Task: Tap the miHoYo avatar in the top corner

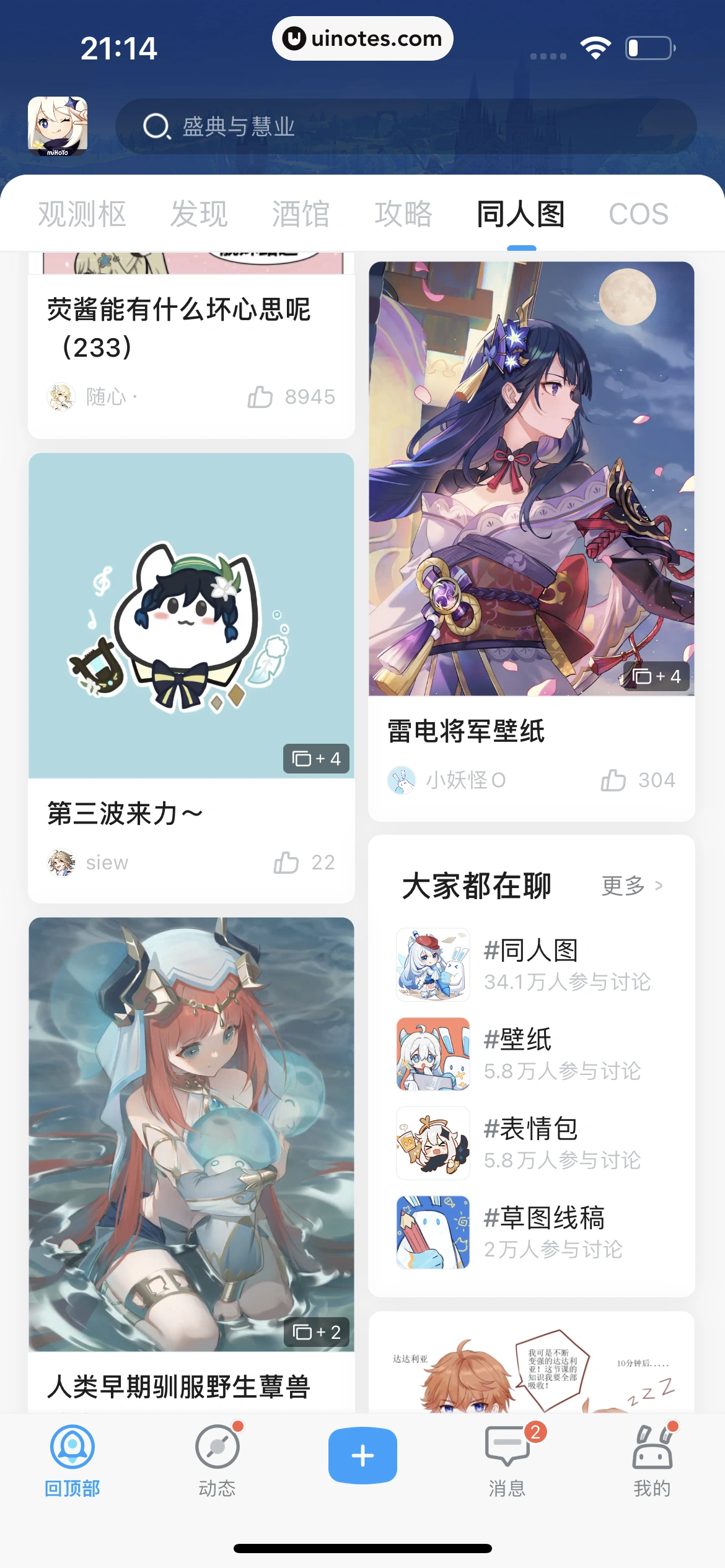Action: 59,126
